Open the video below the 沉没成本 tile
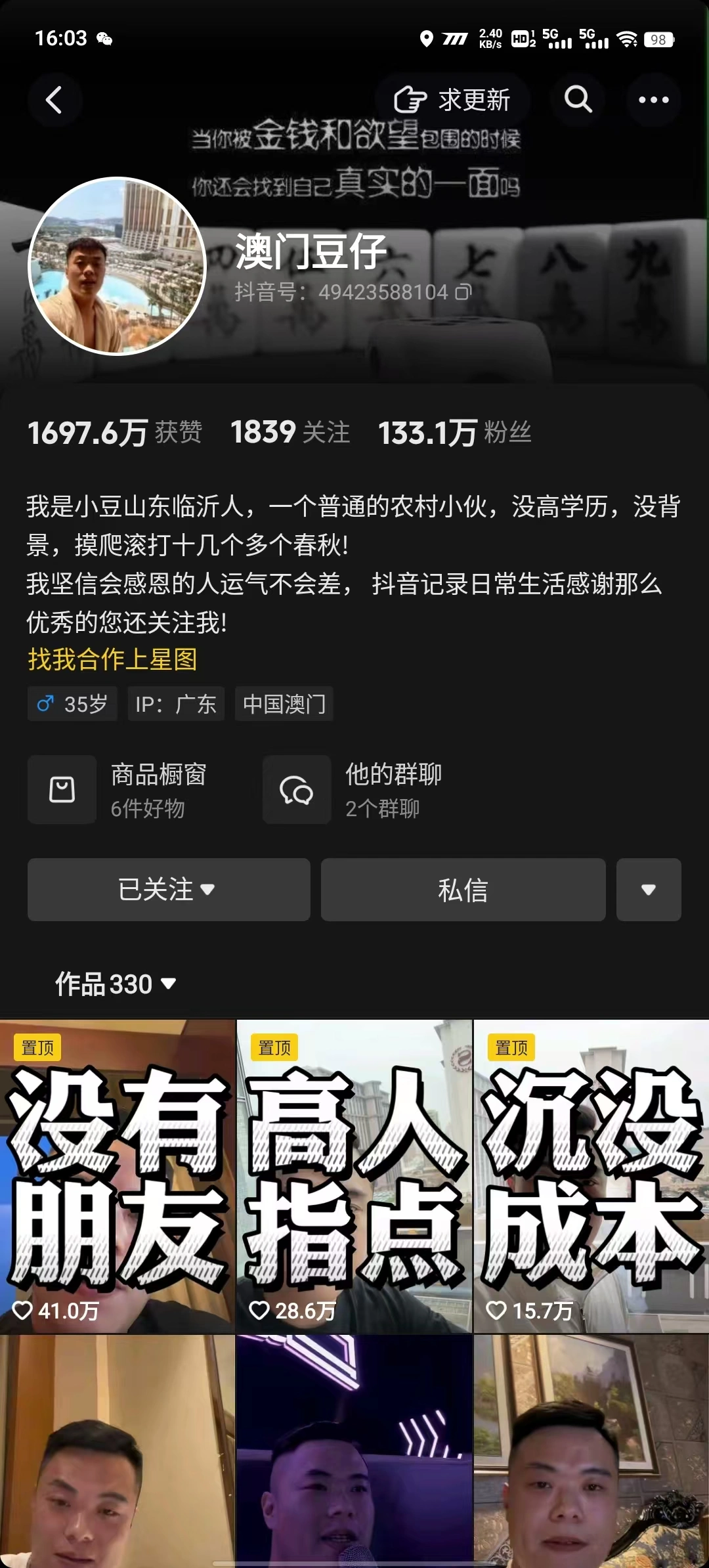The width and height of the screenshot is (709, 1568). (591, 1451)
